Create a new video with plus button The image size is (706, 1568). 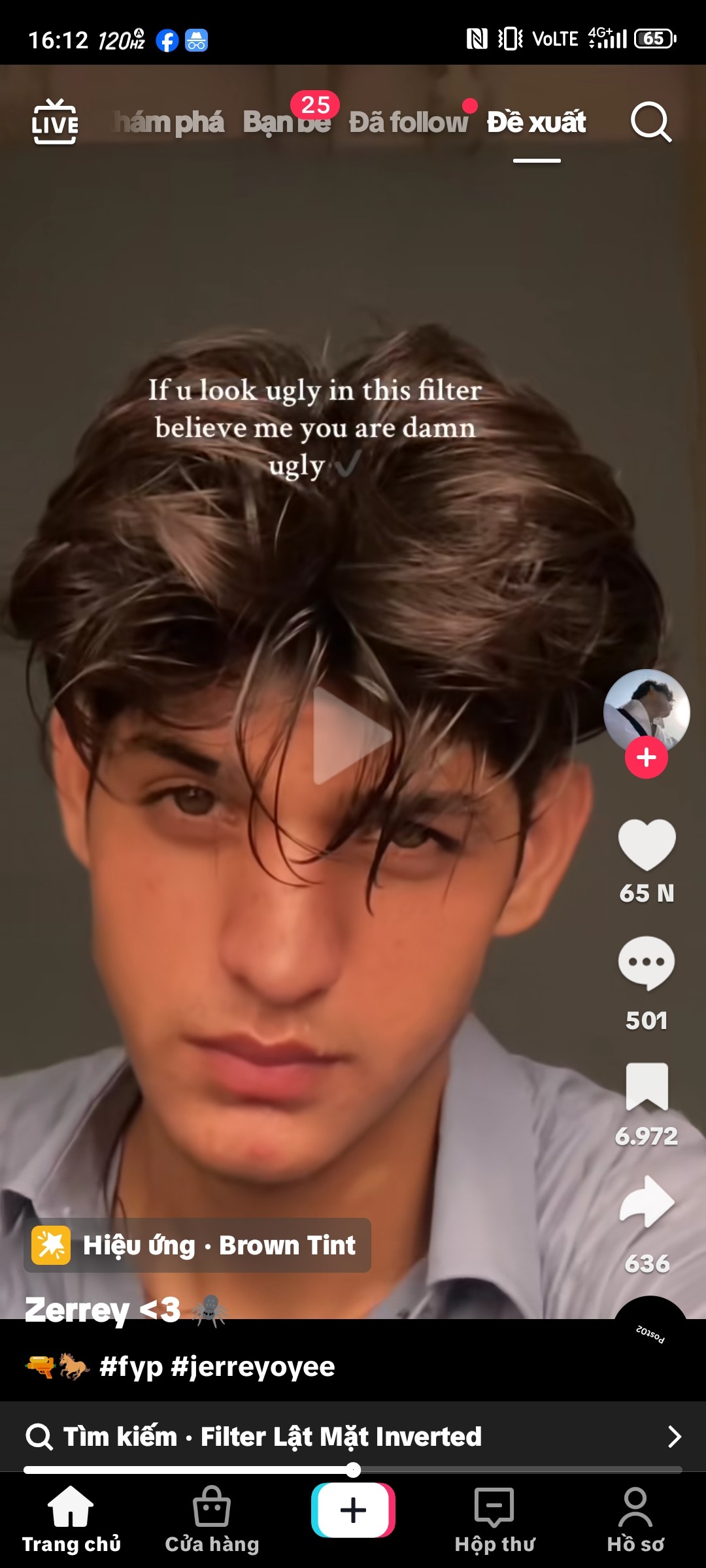click(x=353, y=1510)
